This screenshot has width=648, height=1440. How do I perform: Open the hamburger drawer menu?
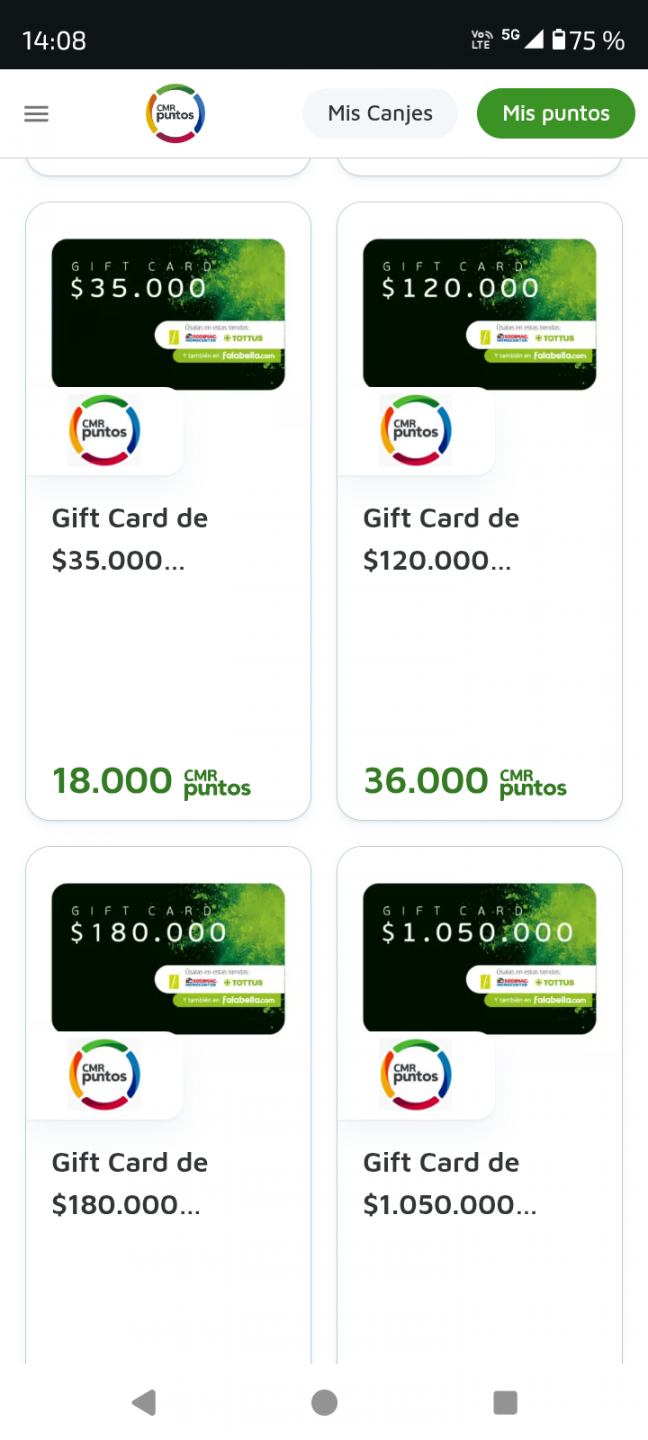[x=36, y=114]
